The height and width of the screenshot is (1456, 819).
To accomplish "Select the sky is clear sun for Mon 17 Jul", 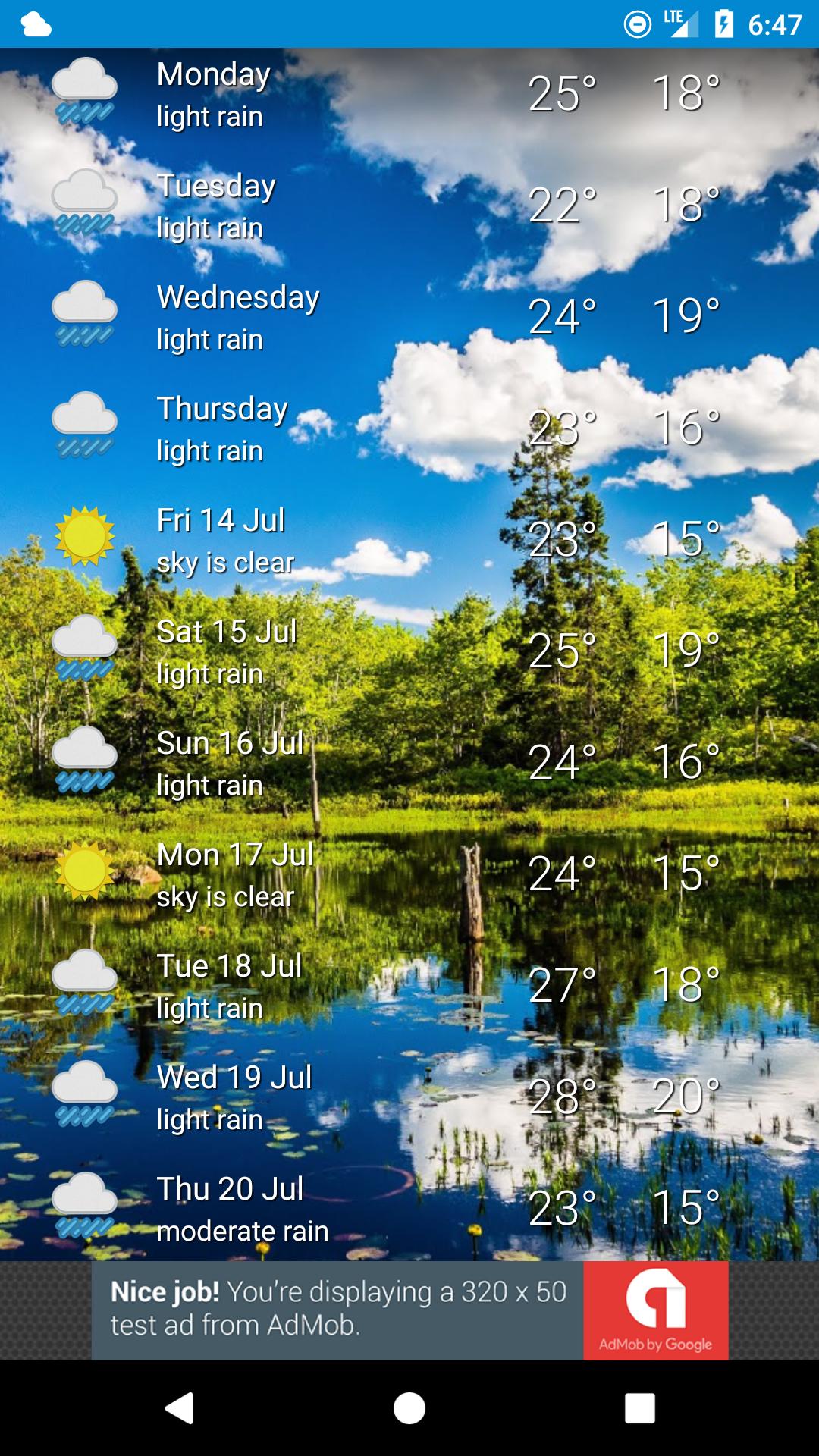I will pyautogui.click(x=85, y=872).
